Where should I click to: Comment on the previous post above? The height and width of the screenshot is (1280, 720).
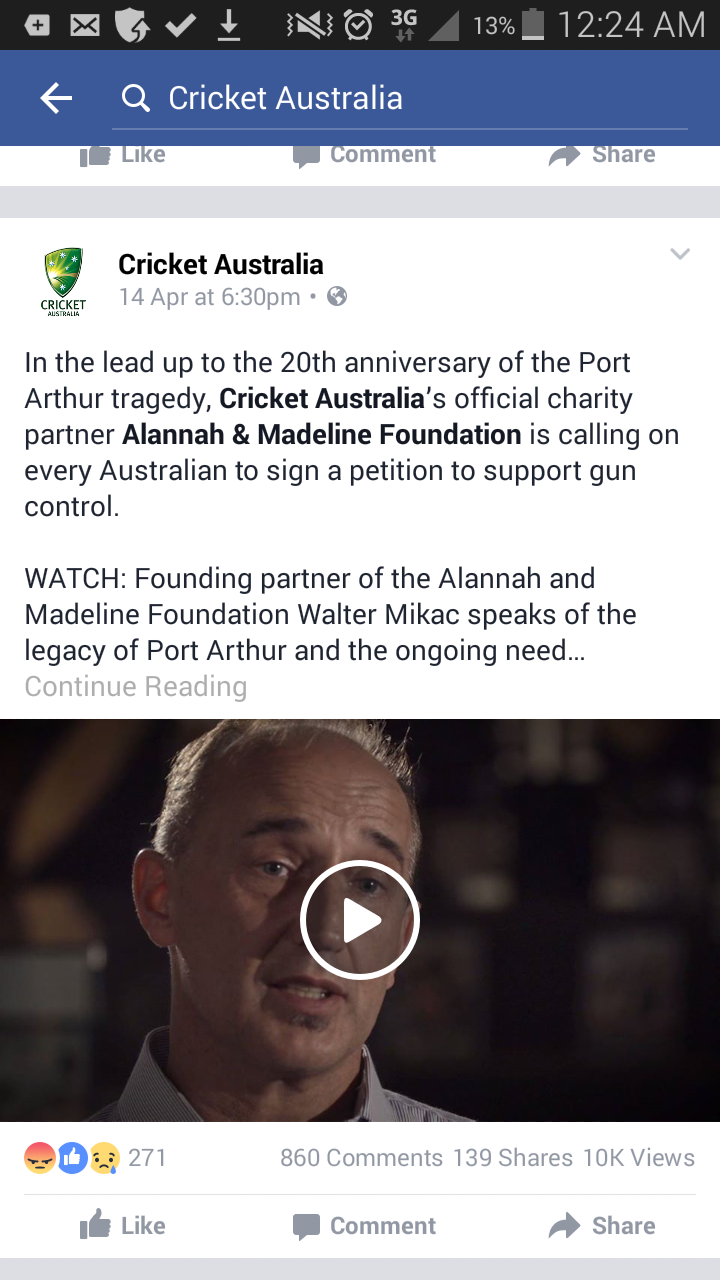coord(364,156)
